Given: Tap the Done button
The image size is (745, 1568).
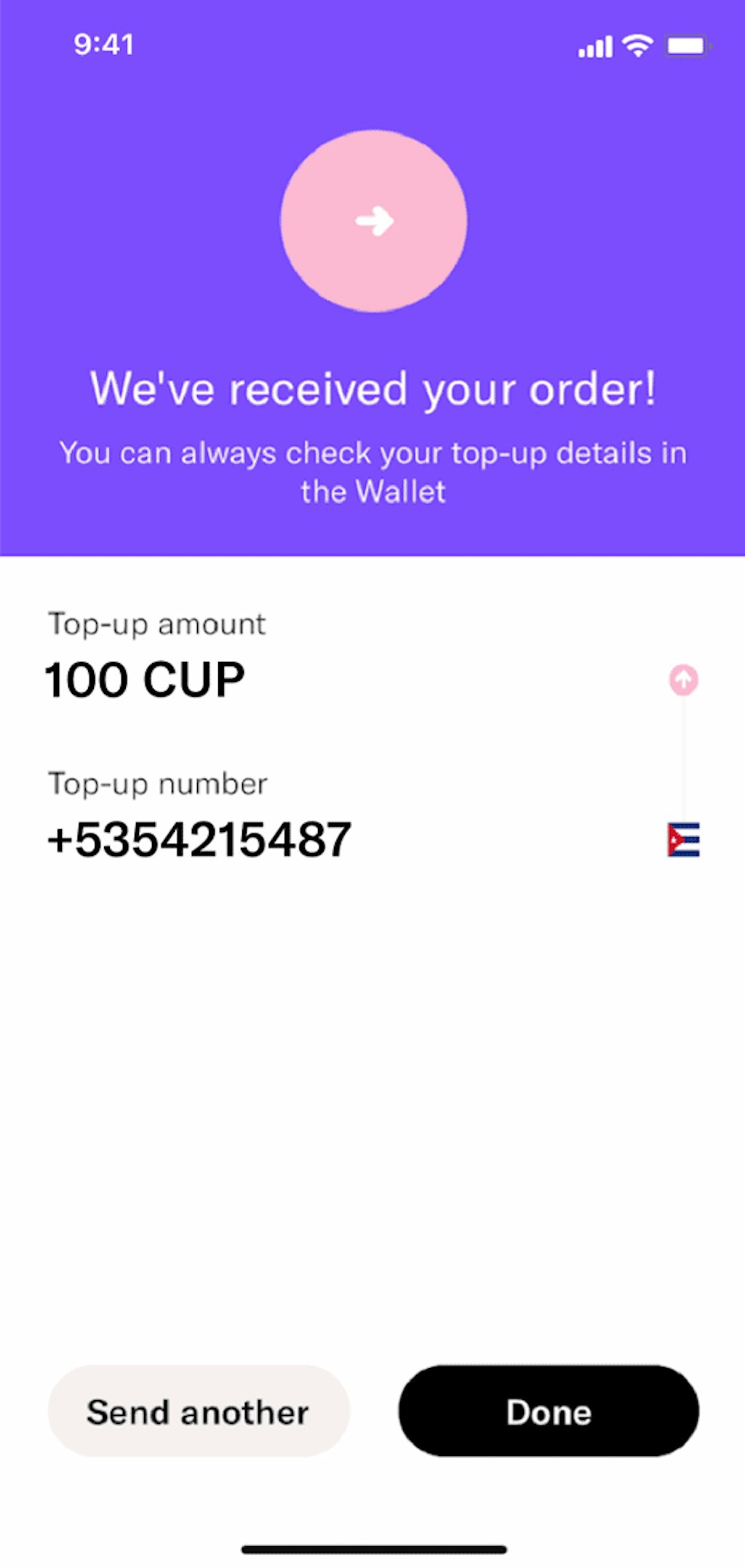Looking at the screenshot, I should pyautogui.click(x=549, y=1411).
